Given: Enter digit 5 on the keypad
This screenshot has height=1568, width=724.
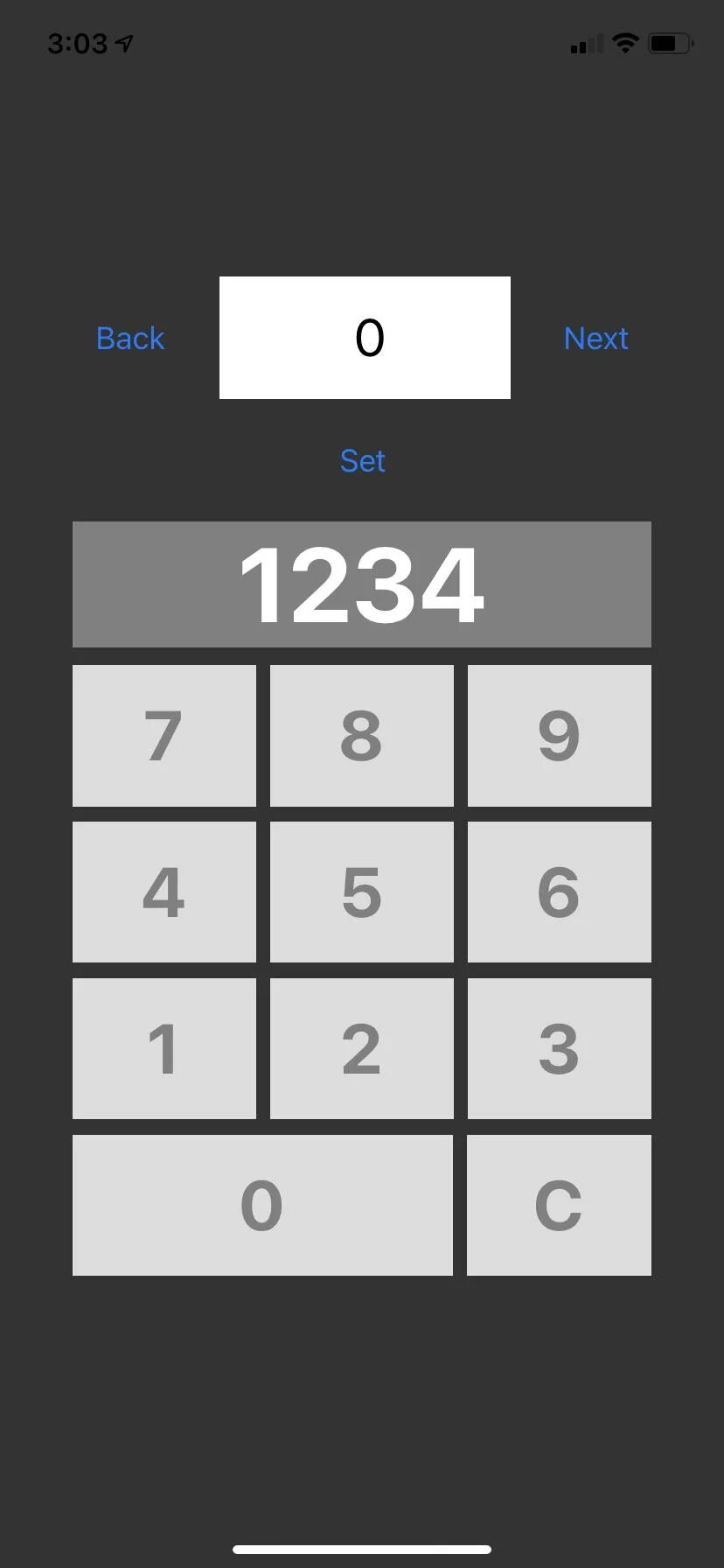Looking at the screenshot, I should [362, 892].
